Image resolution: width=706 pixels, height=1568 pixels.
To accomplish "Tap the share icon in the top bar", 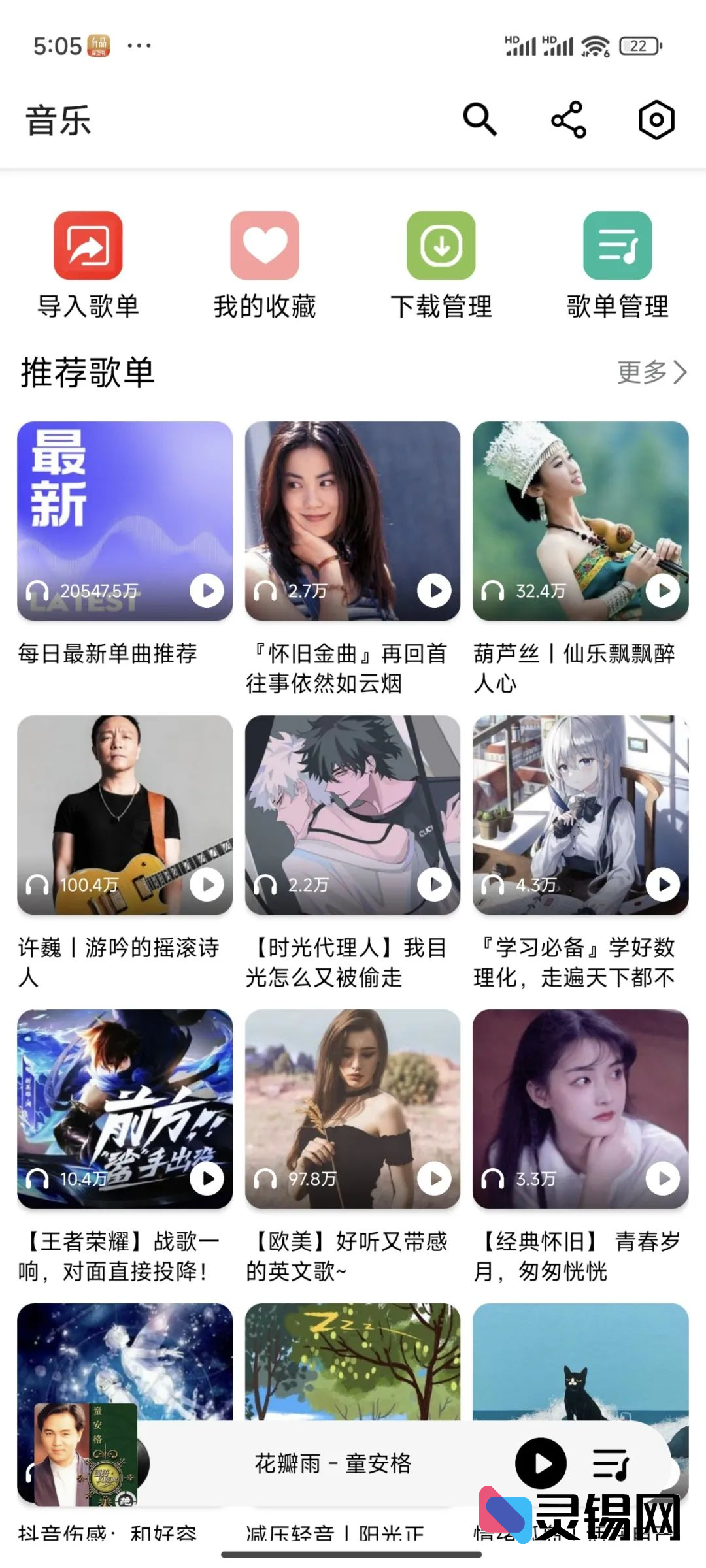I will (568, 120).
